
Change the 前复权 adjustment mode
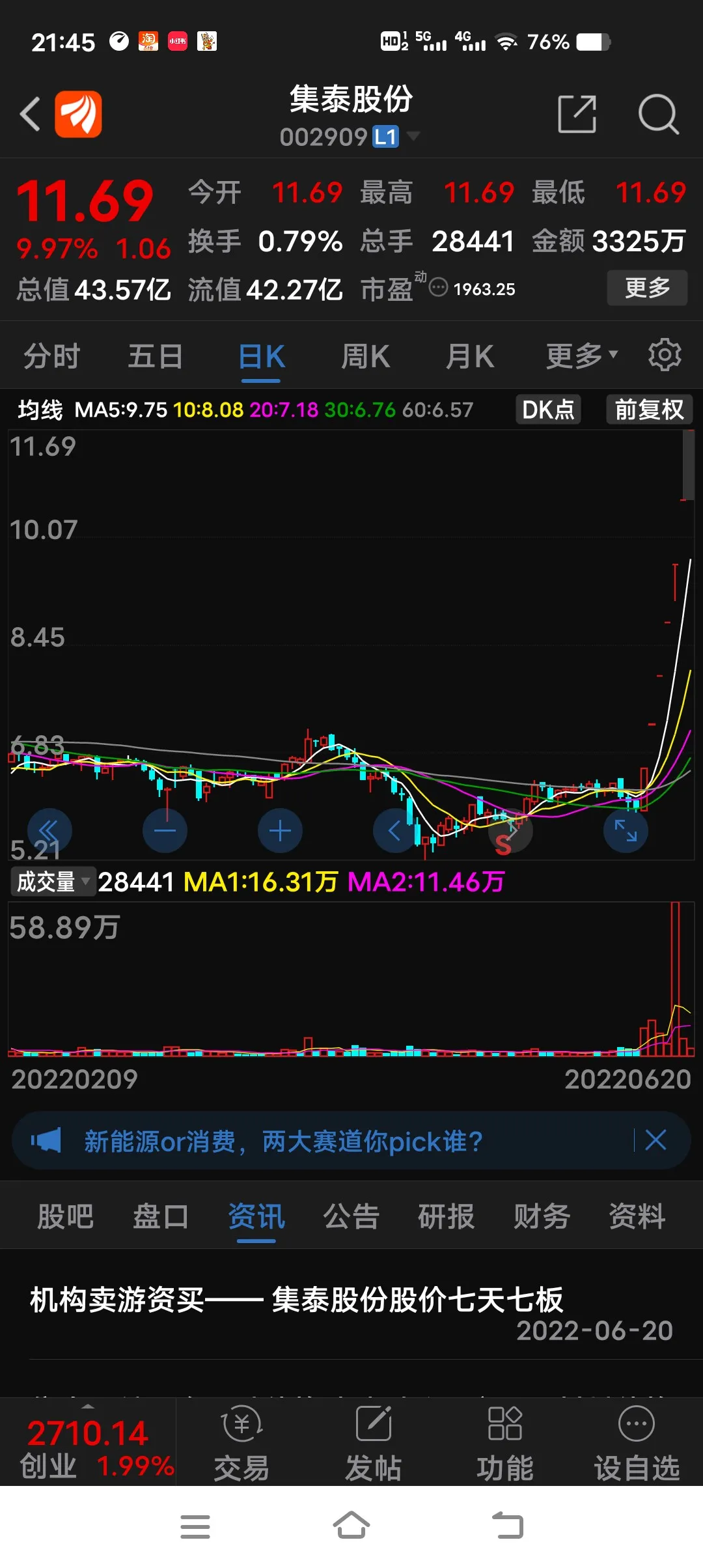pos(649,410)
